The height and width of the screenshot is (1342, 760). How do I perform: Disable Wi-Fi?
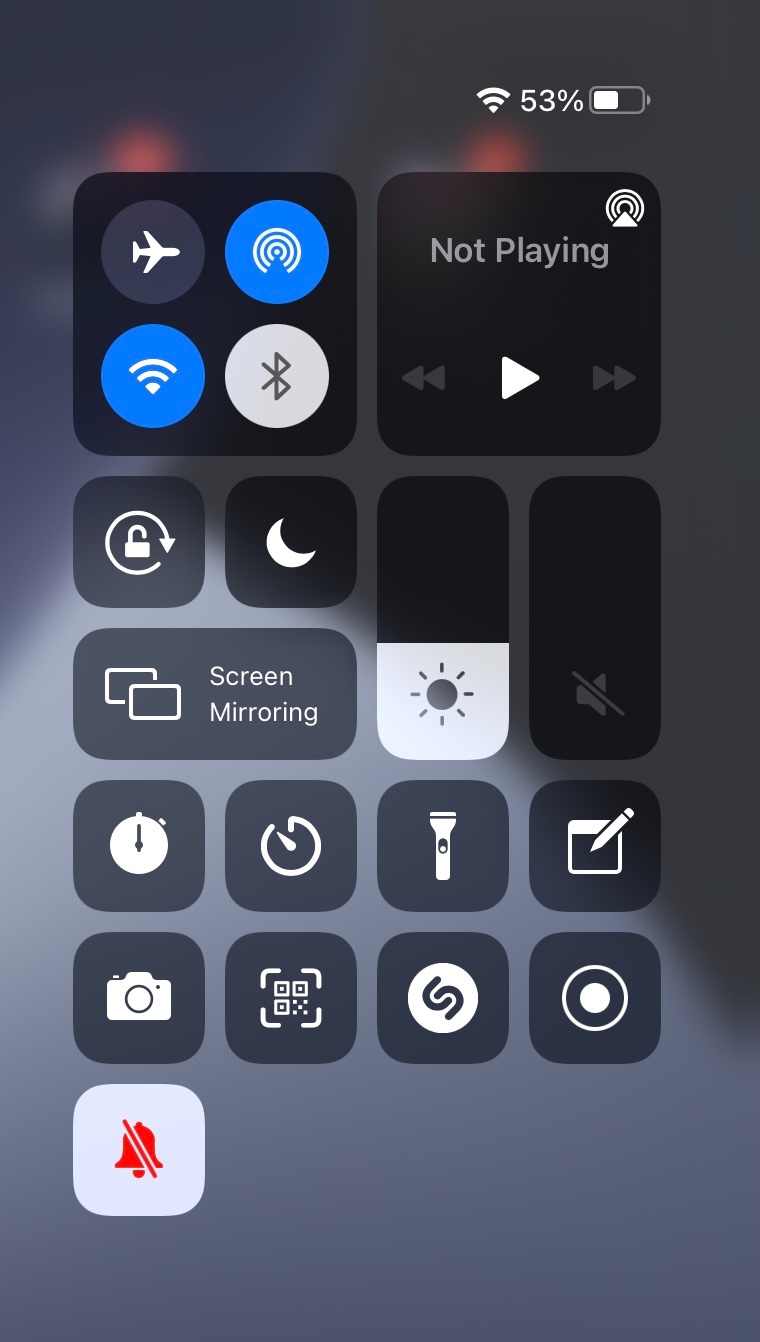(x=153, y=376)
